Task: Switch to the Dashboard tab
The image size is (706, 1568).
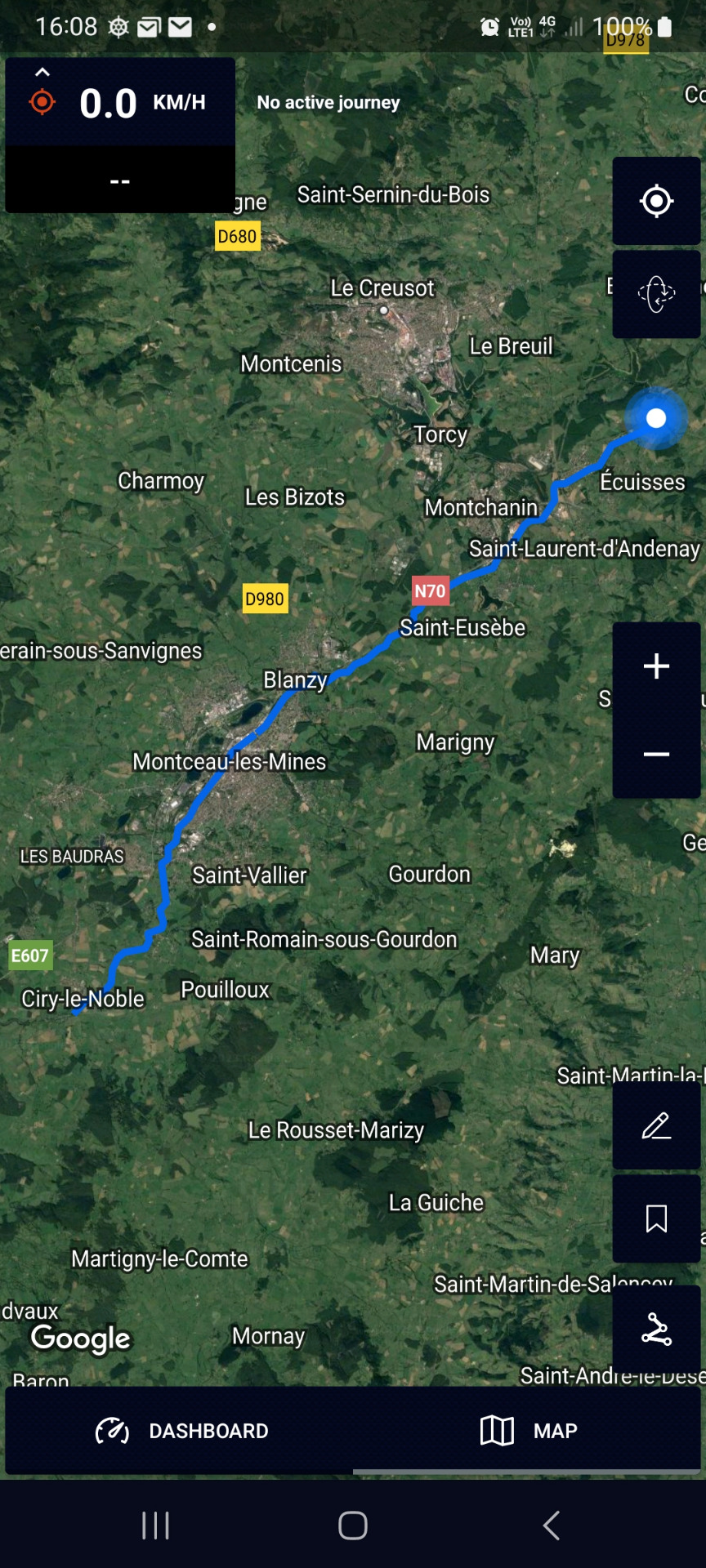Action: coord(181,1431)
